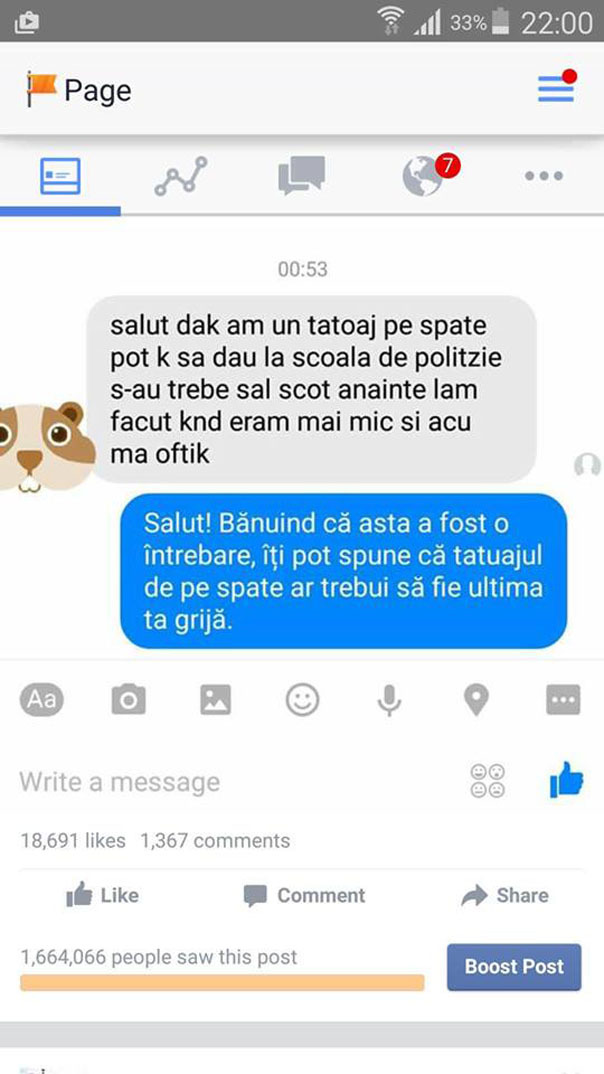Open notifications globe with 7 badge
The image size is (604, 1074).
[423, 176]
